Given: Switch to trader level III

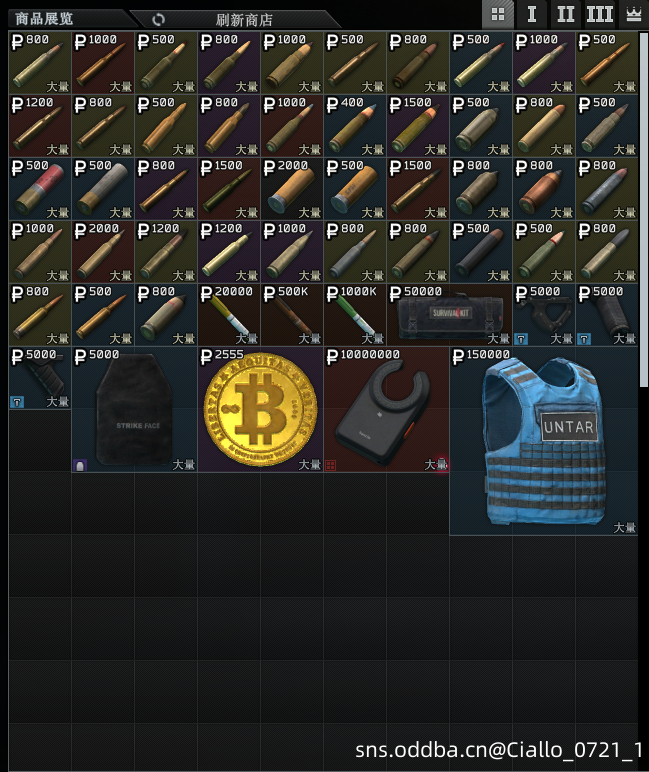Looking at the screenshot, I should click(x=600, y=14).
